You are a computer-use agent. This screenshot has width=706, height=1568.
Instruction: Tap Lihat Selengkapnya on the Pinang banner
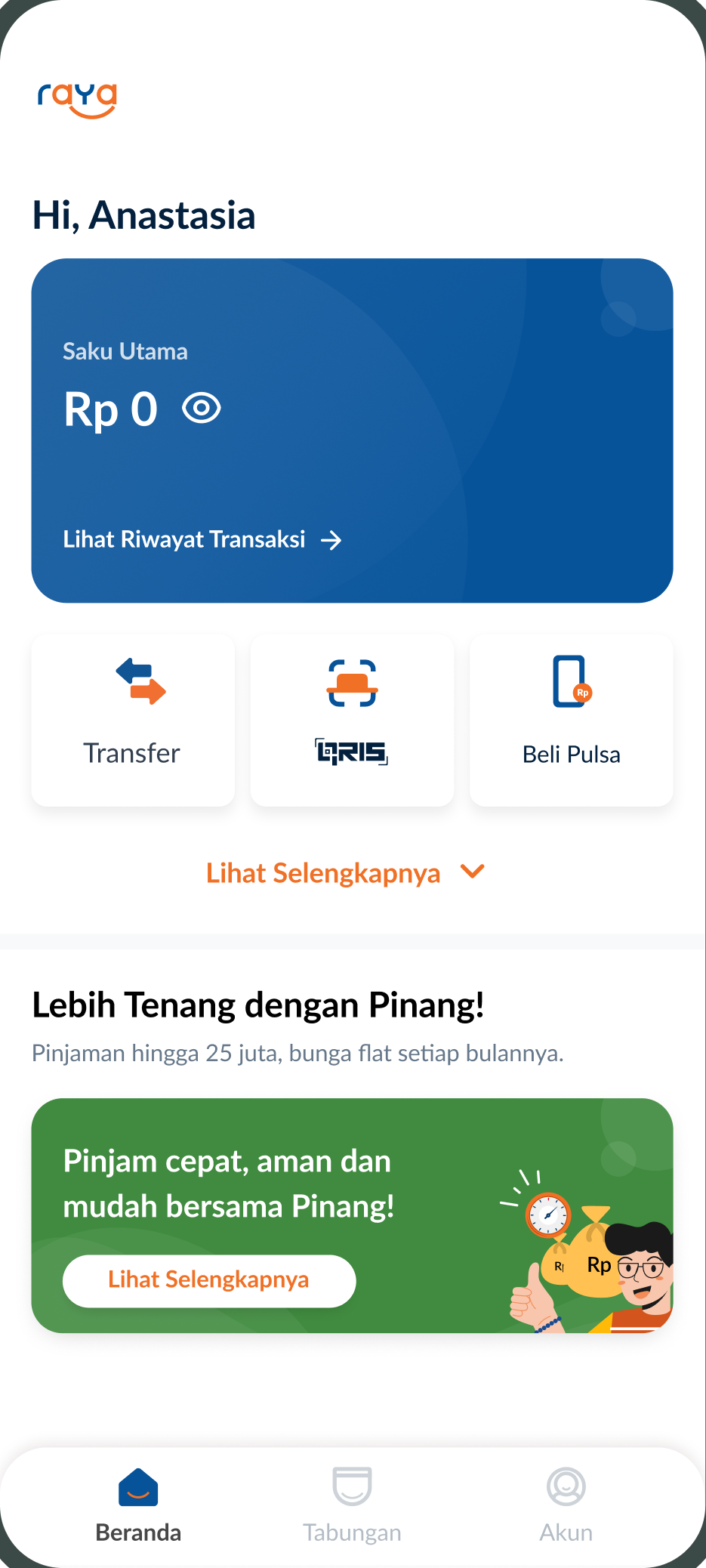[209, 1280]
